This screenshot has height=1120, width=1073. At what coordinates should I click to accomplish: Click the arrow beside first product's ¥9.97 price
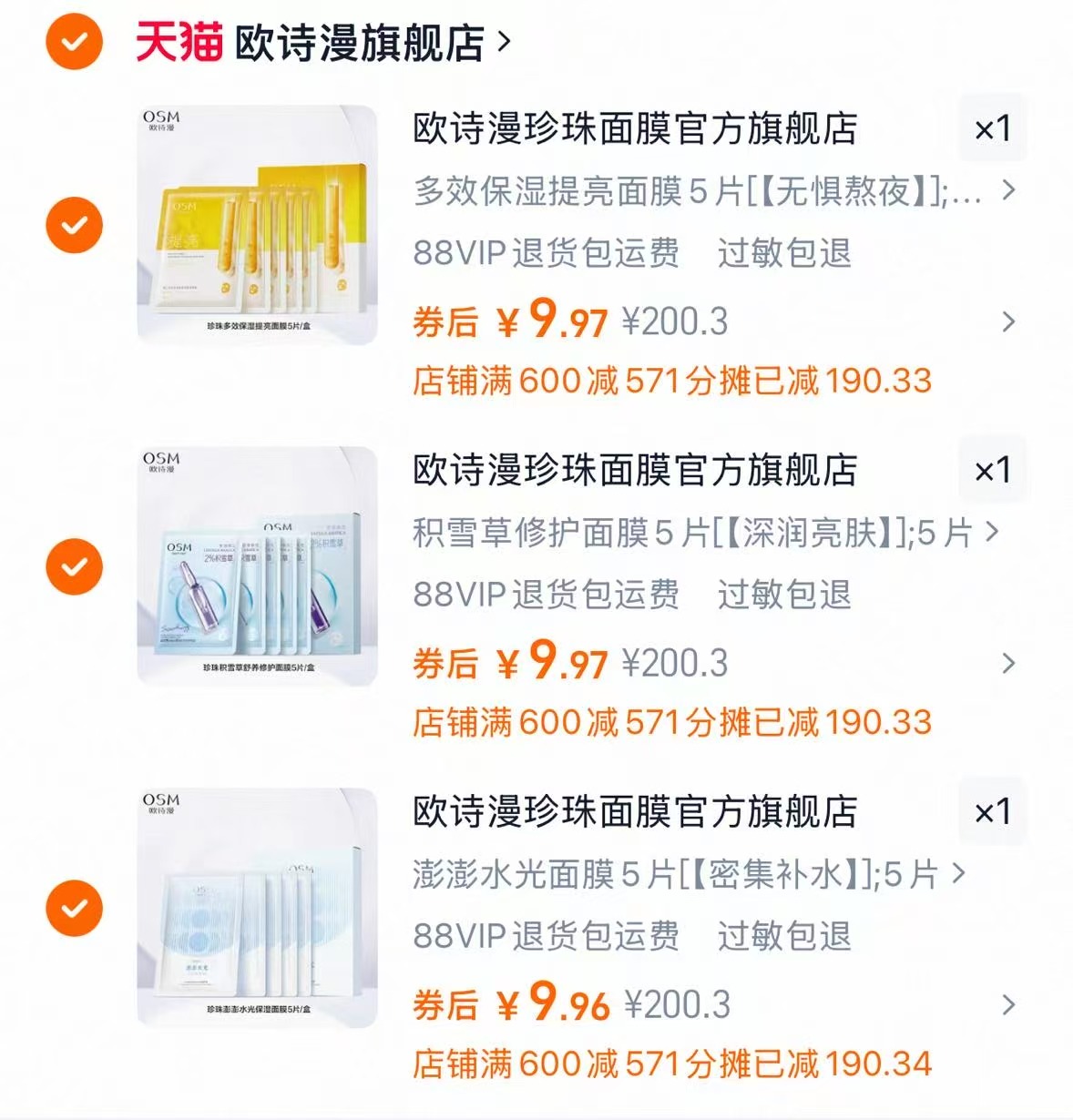tap(1007, 323)
